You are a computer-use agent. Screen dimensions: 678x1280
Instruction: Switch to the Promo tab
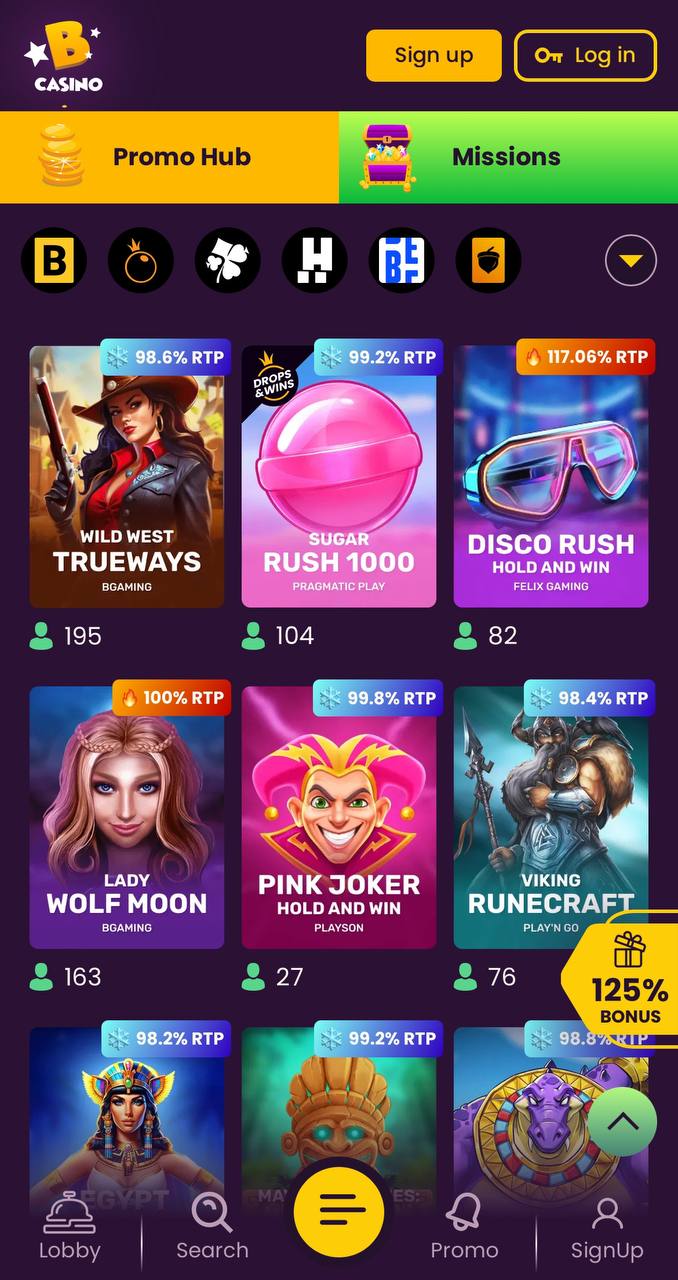(x=464, y=1228)
